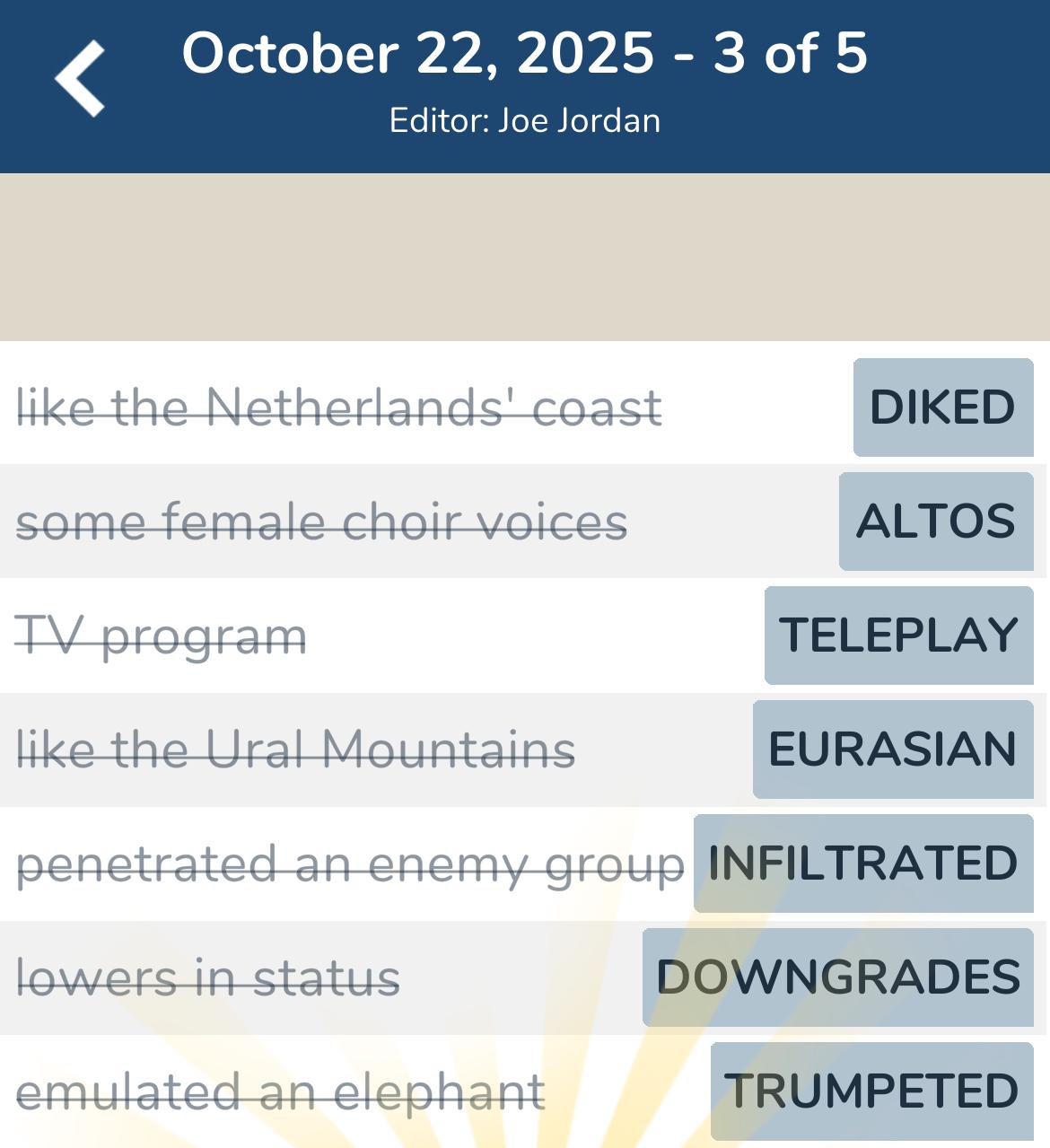Tap the DIKED answer chip
1050x1148 pixels.
[x=942, y=407]
